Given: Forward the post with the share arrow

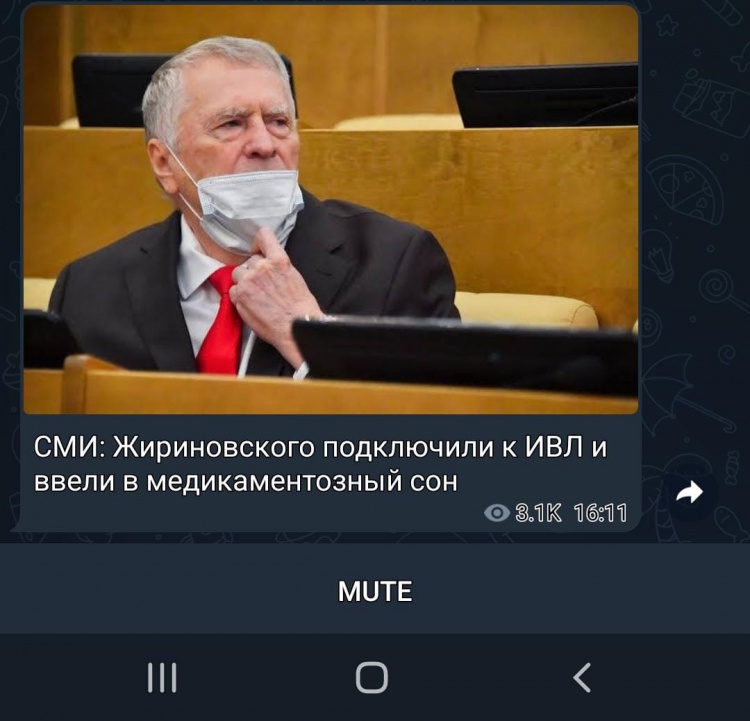Looking at the screenshot, I should point(690,491).
